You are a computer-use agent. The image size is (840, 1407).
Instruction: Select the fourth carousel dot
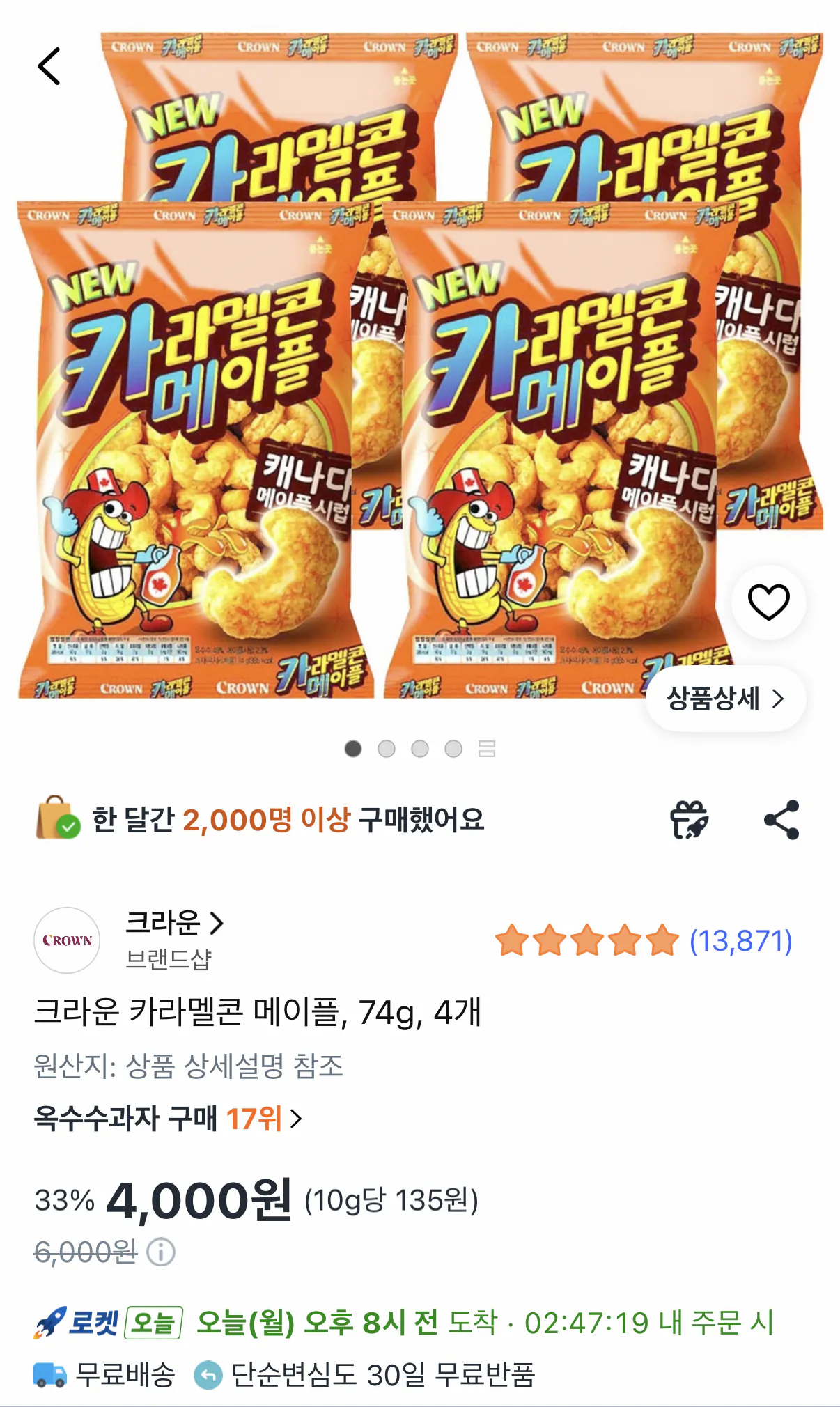coord(454,749)
